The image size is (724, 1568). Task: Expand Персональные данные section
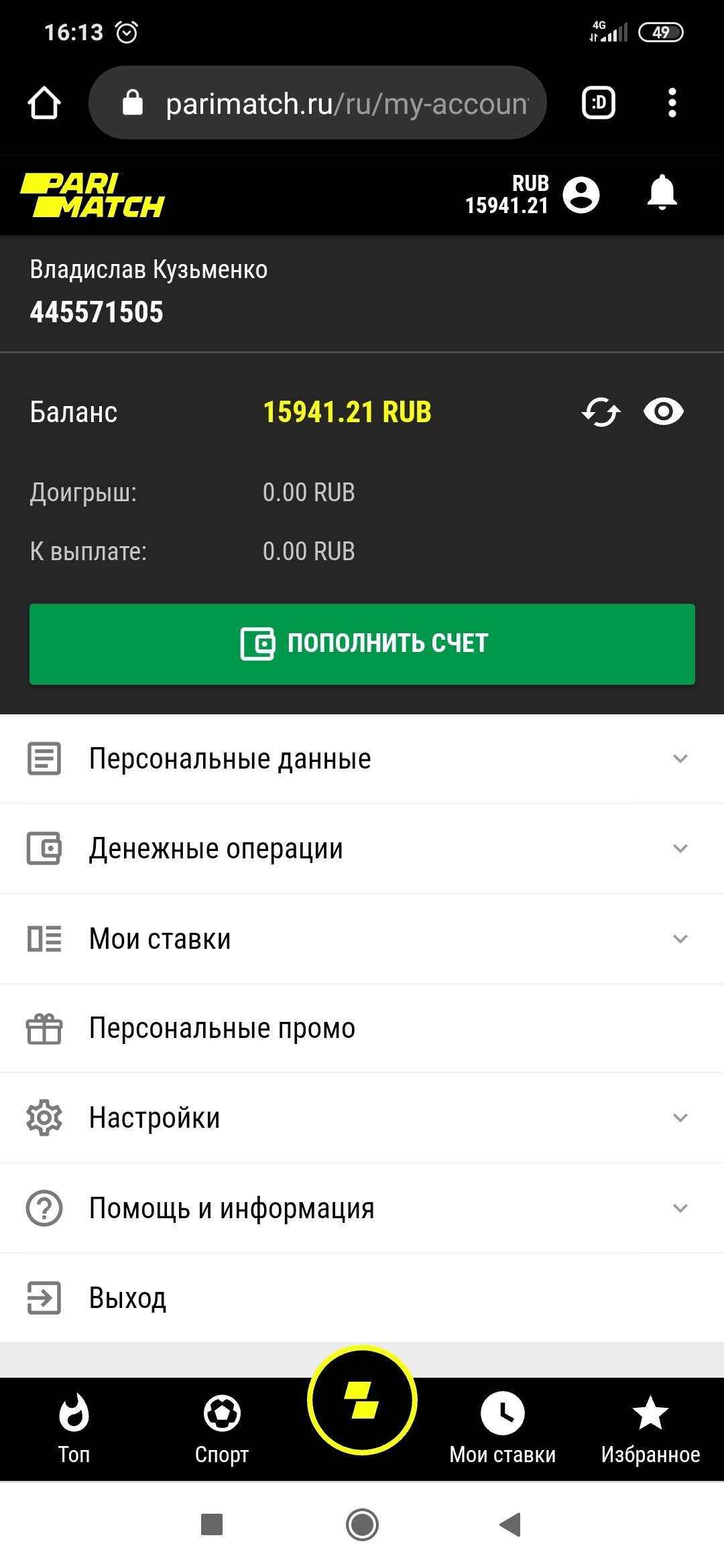(x=362, y=759)
